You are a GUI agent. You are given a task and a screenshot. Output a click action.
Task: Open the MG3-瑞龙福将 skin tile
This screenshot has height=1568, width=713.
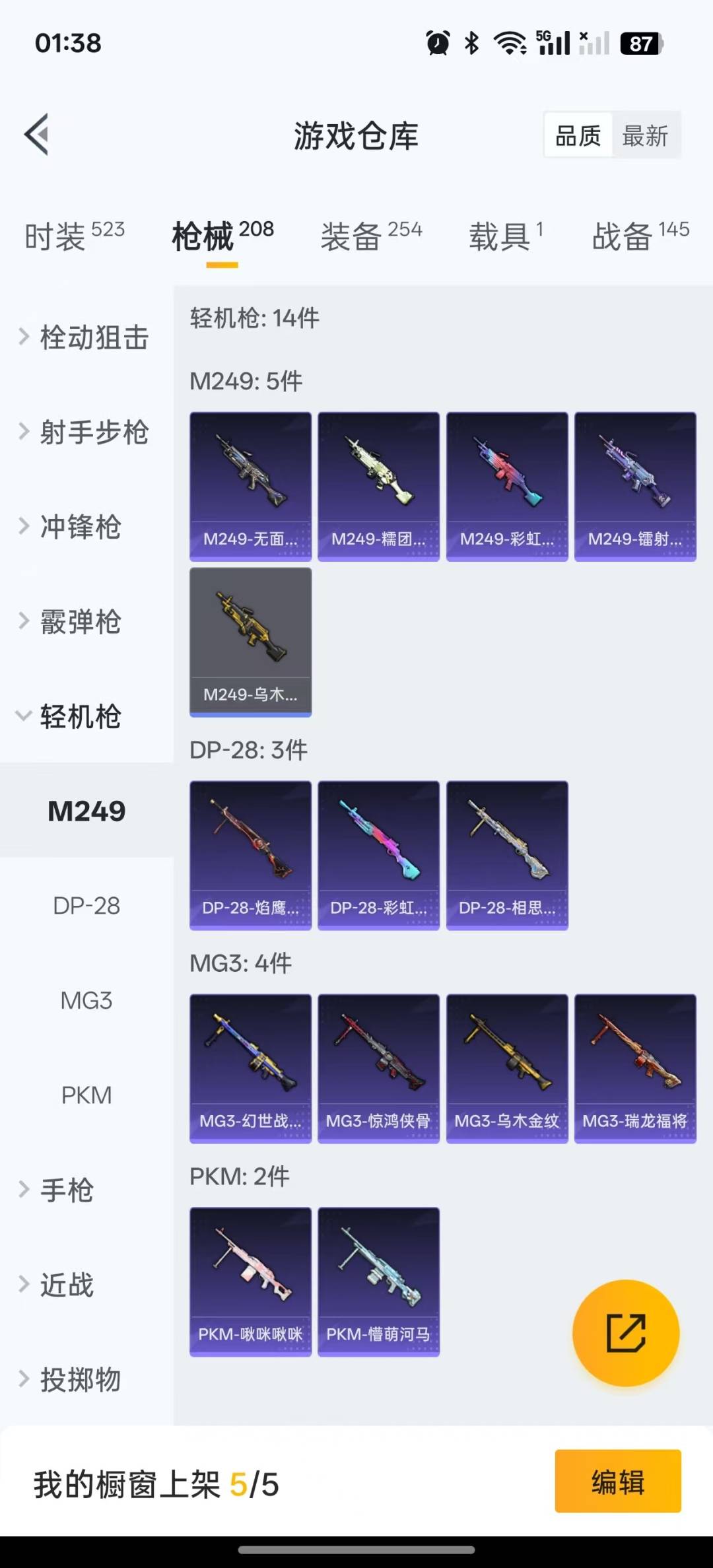[x=635, y=1068]
